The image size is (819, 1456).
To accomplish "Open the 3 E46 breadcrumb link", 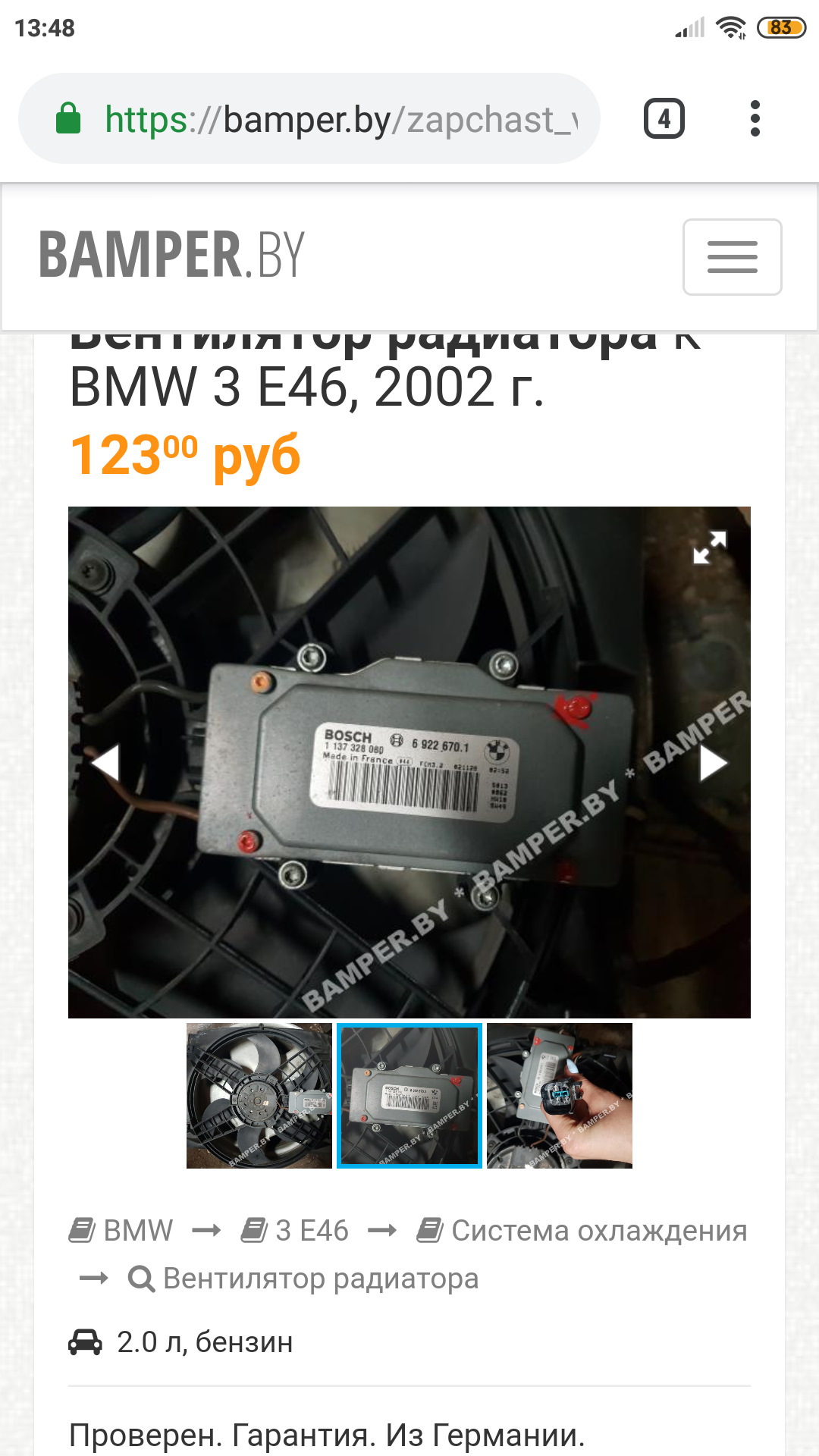I will pos(311,1230).
